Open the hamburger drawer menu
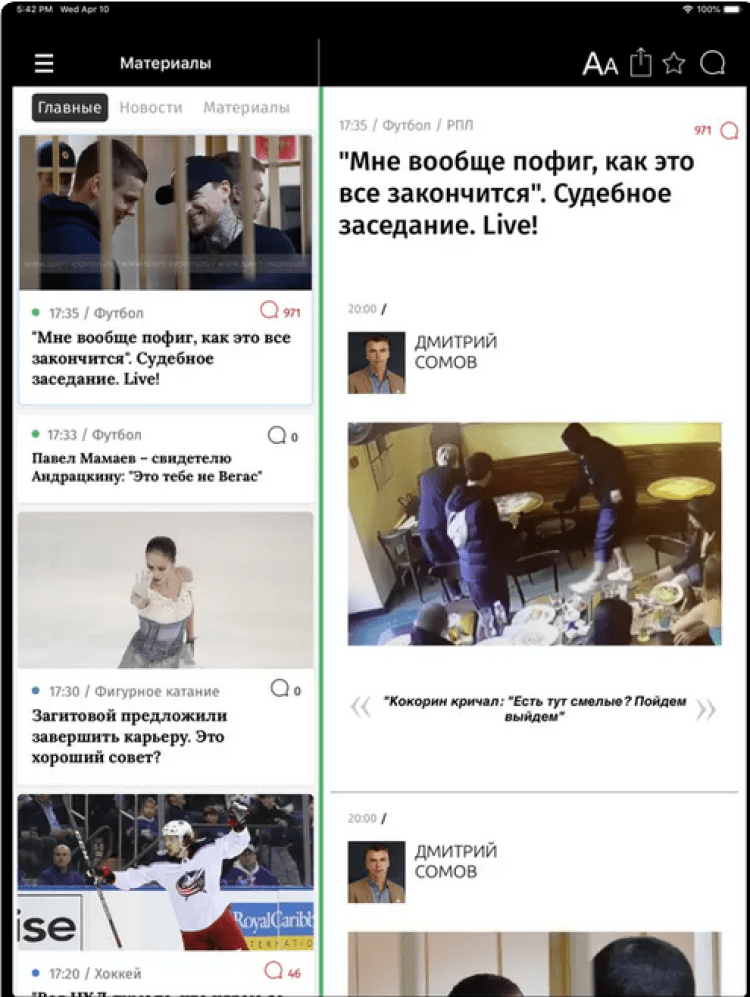Image resolution: width=750 pixels, height=997 pixels. pos(44,64)
